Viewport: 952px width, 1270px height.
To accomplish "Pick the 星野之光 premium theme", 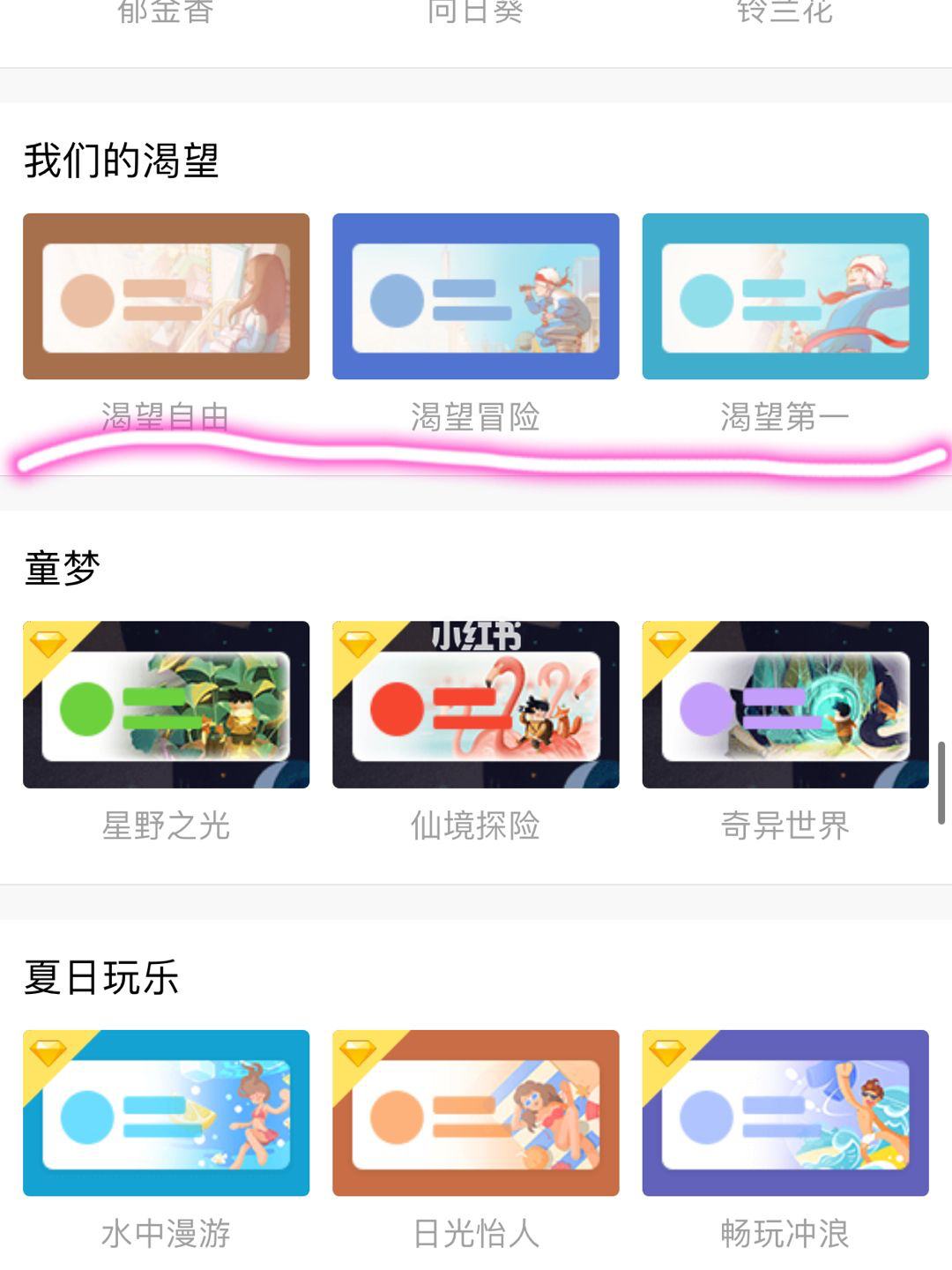I will (166, 705).
